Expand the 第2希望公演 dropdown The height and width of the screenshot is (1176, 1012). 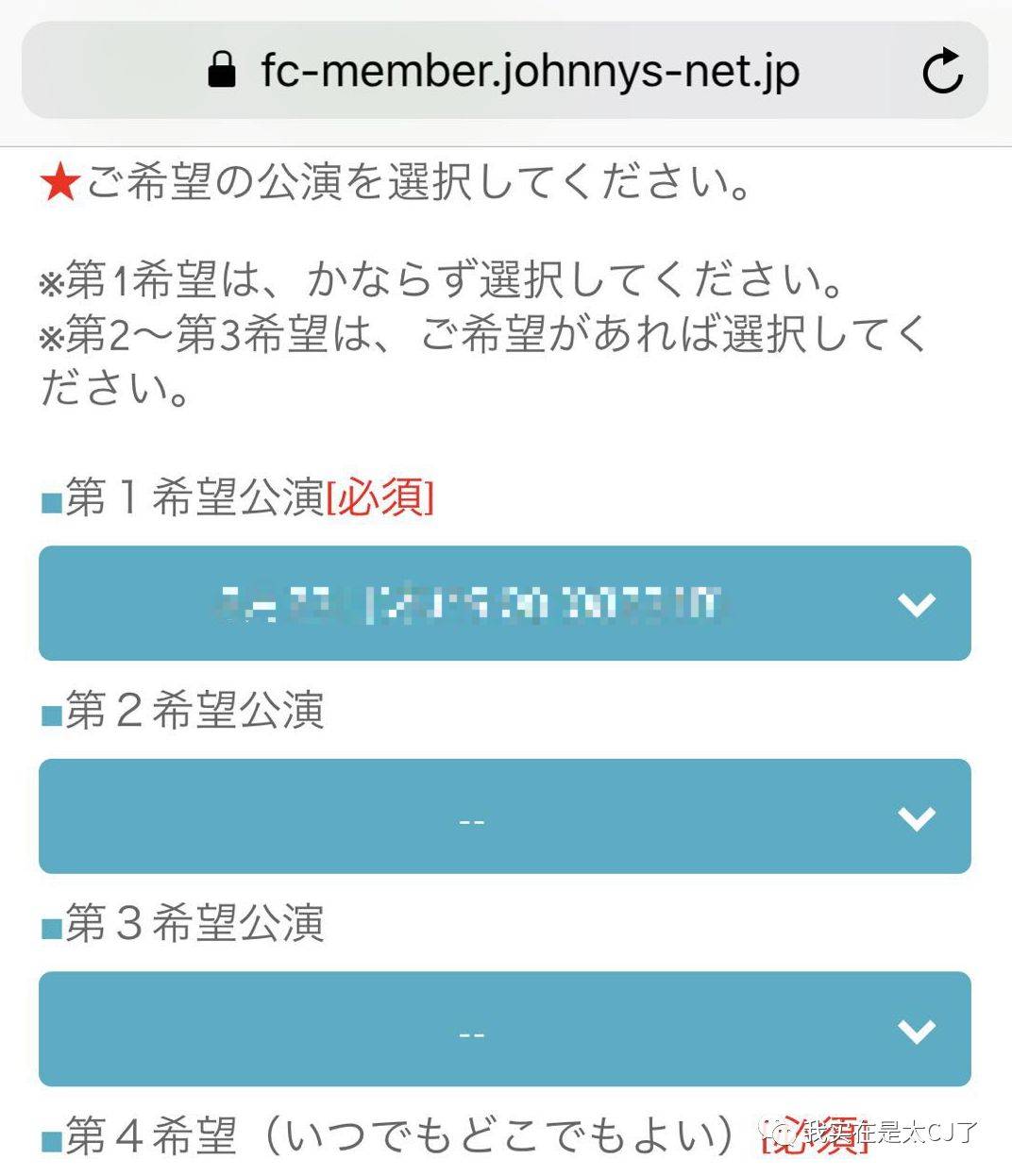click(x=504, y=816)
